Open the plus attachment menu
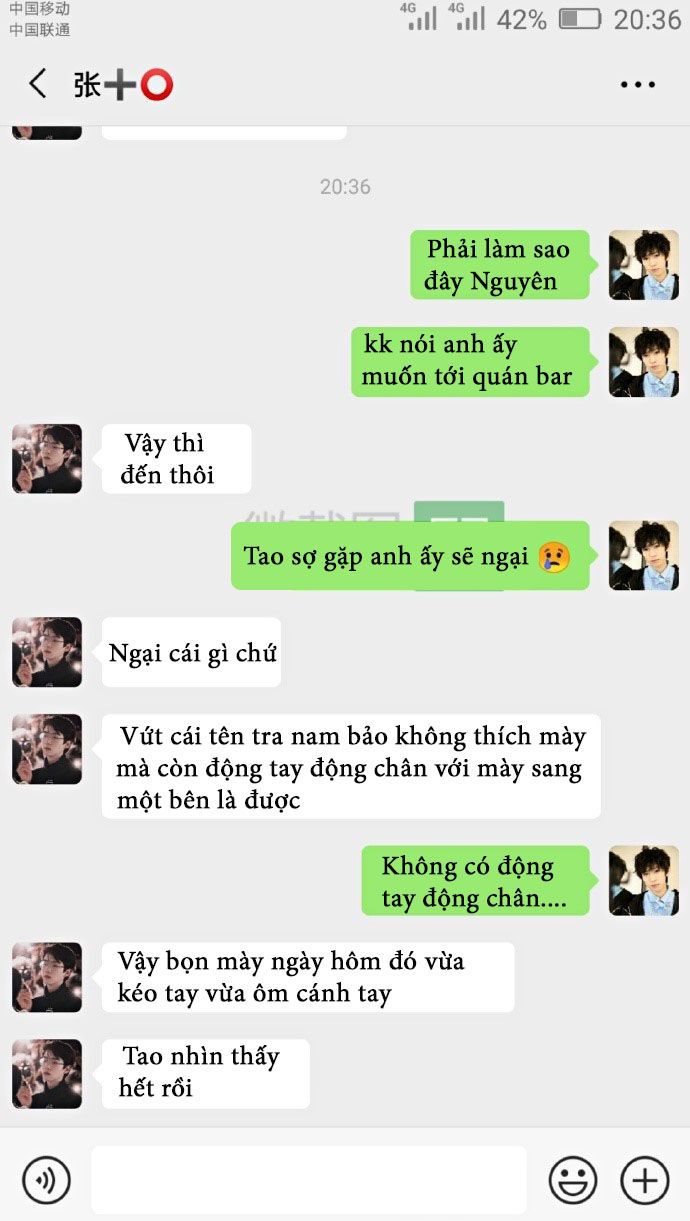The width and height of the screenshot is (690, 1221). tap(644, 1180)
